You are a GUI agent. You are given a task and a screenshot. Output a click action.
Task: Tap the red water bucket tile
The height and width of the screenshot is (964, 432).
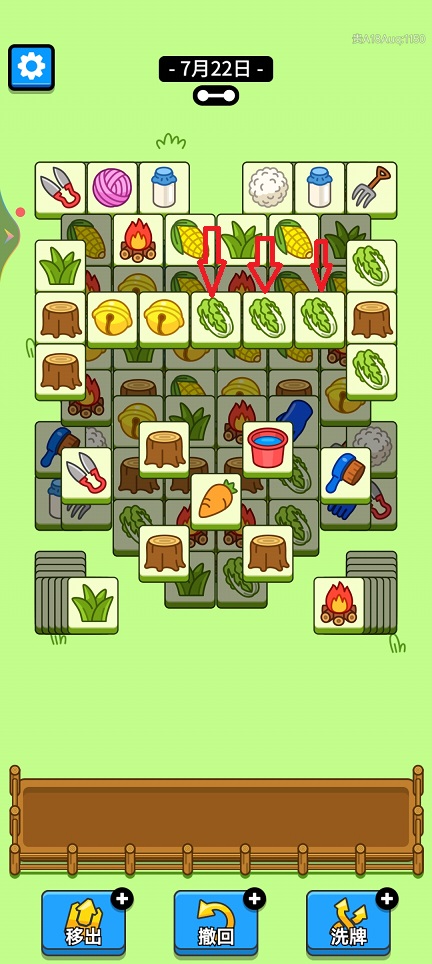267,447
